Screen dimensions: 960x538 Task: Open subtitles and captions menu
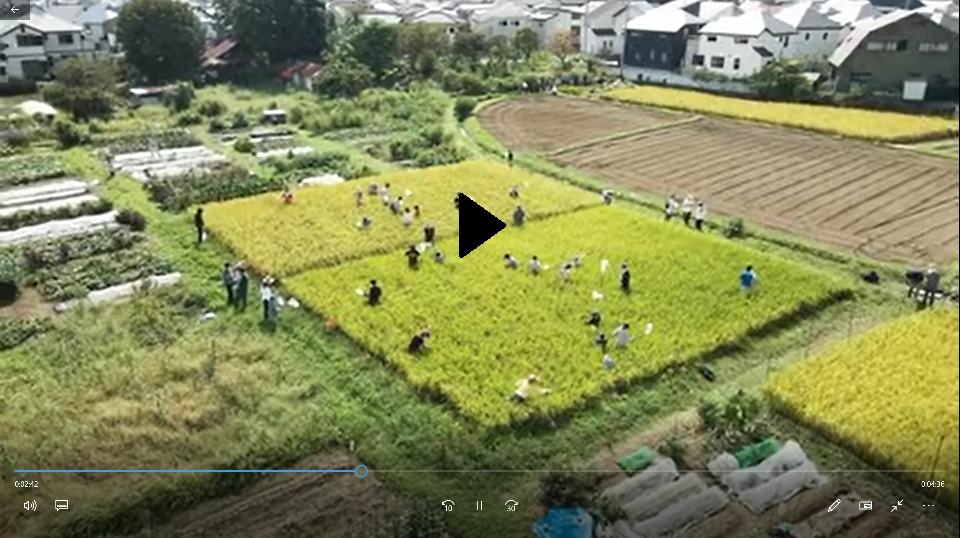(61, 506)
